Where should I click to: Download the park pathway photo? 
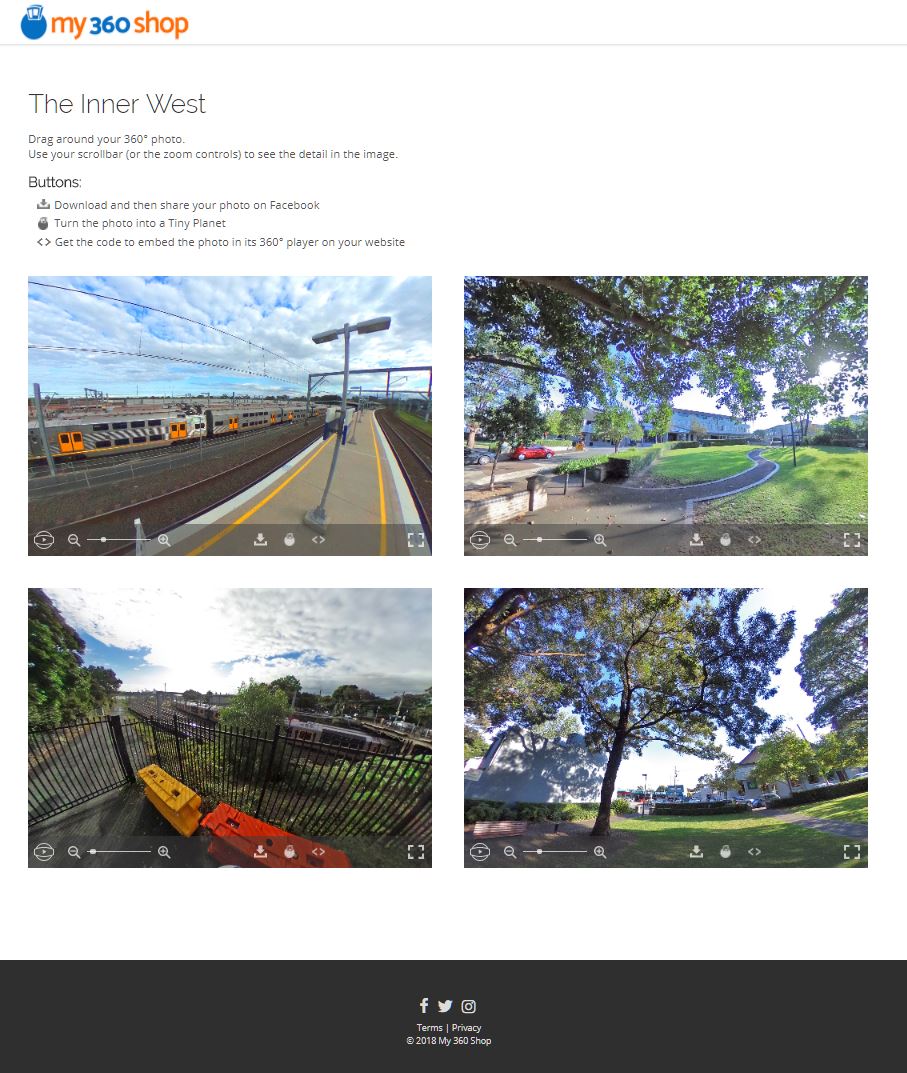696,540
